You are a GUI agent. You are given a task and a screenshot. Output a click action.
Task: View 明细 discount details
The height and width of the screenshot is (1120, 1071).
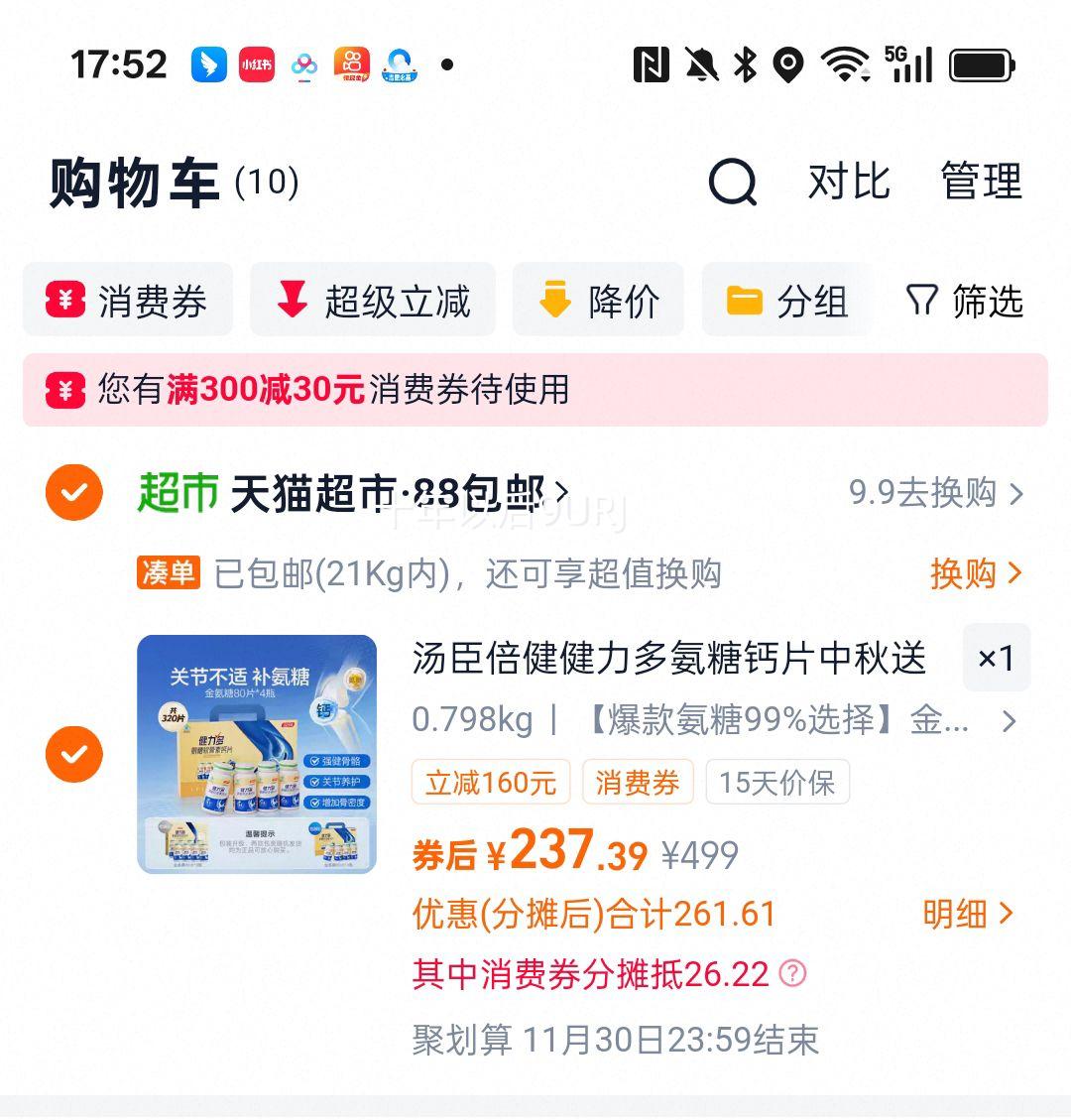(968, 914)
